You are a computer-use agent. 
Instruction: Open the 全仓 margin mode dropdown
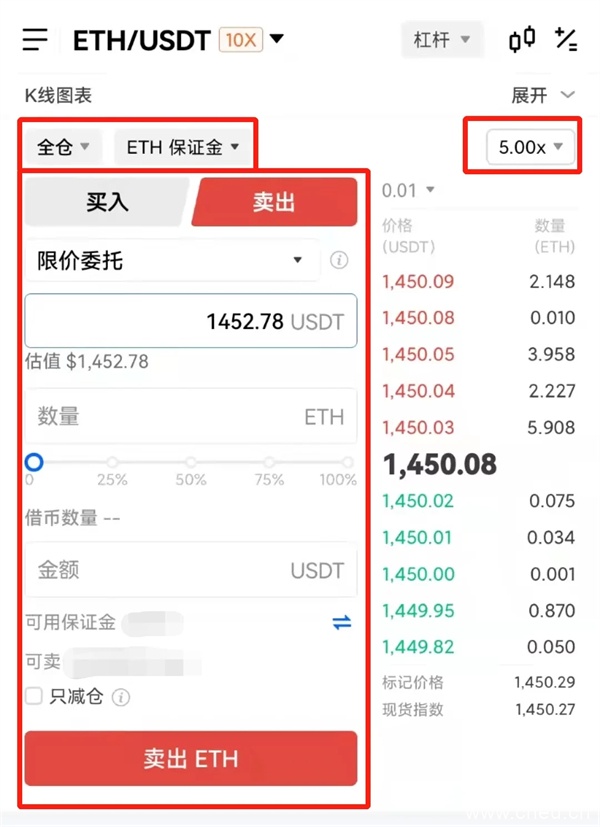point(64,147)
